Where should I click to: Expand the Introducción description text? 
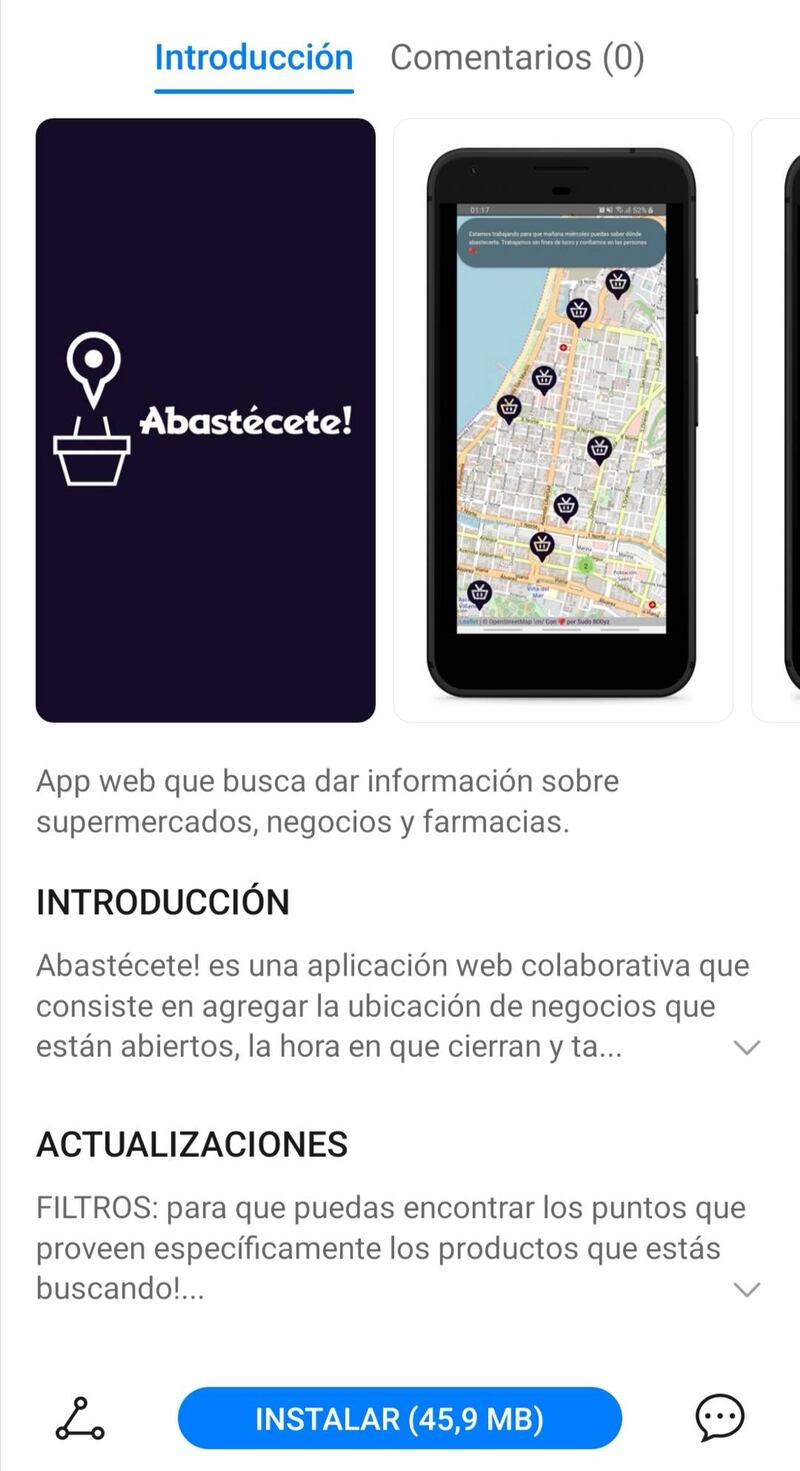747,1047
